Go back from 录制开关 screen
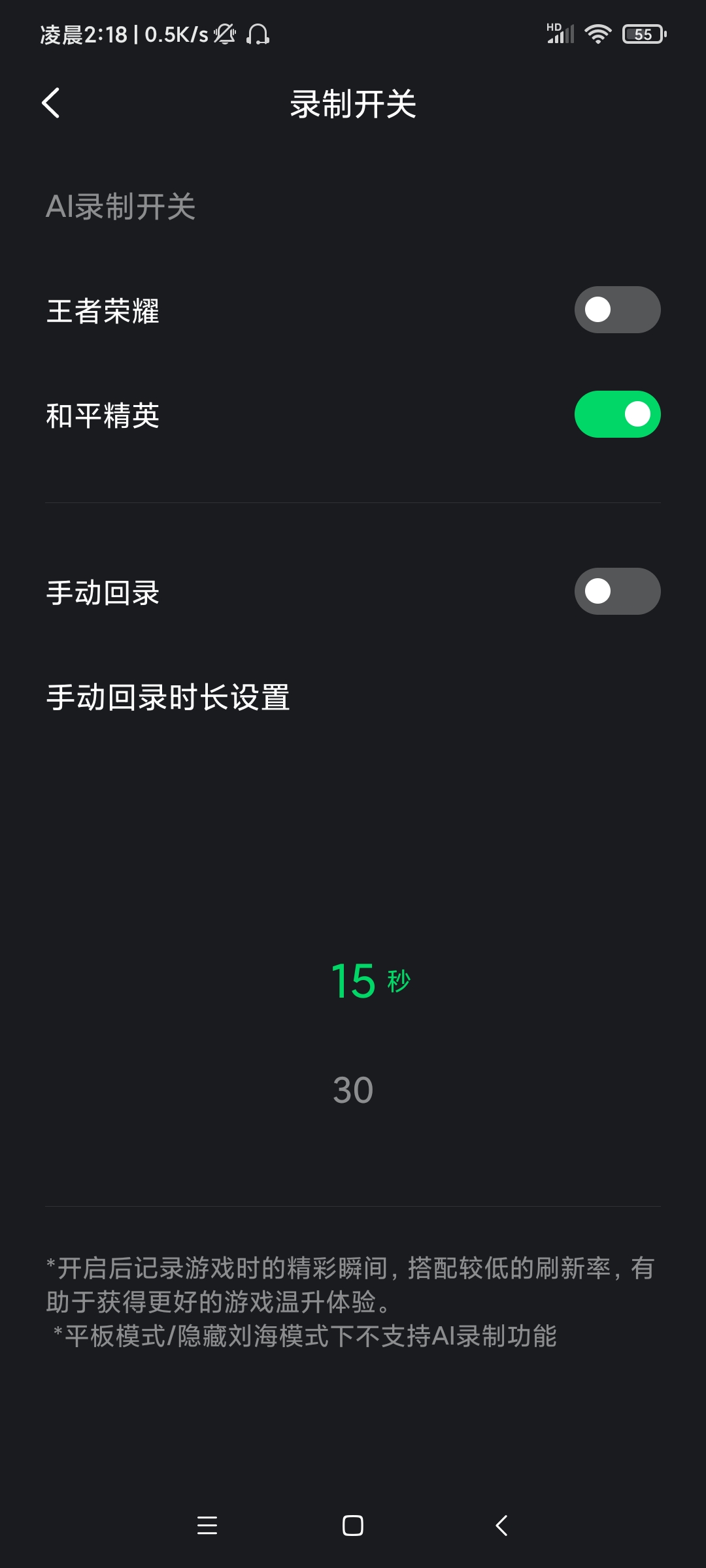The width and height of the screenshot is (706, 1568). [x=51, y=103]
